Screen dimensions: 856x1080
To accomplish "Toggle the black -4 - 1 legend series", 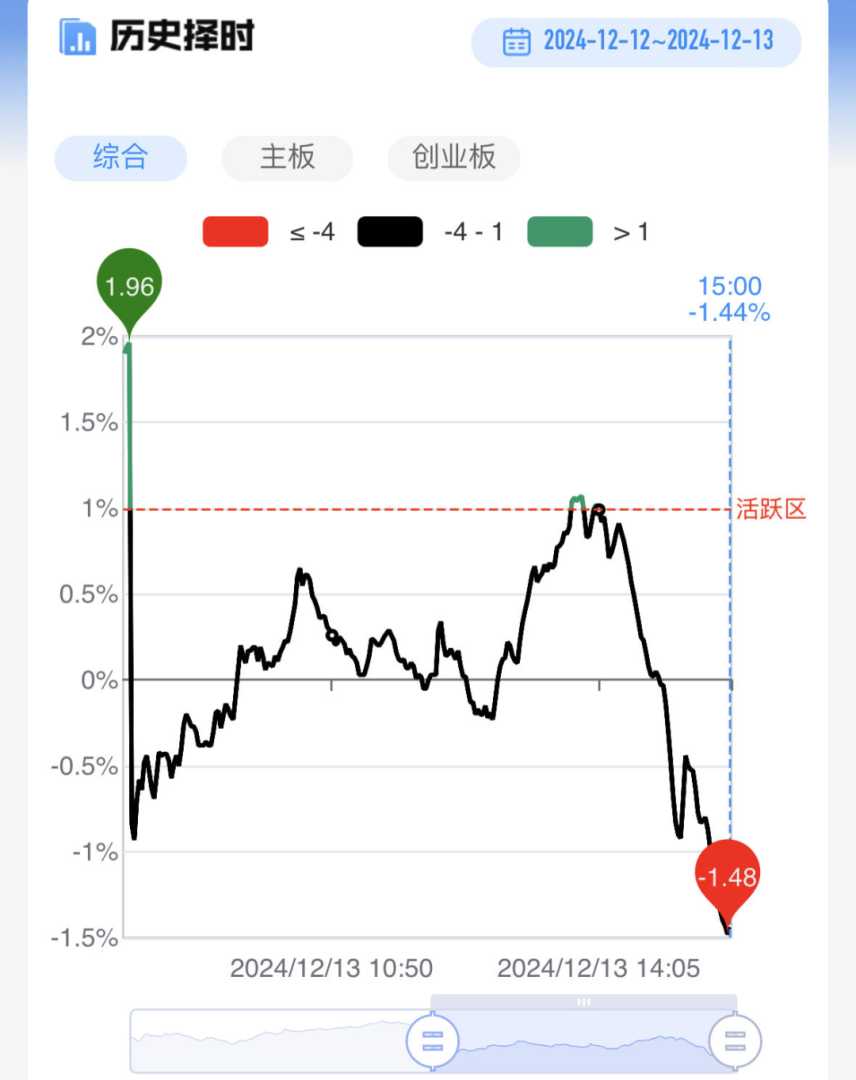I will pos(390,233).
